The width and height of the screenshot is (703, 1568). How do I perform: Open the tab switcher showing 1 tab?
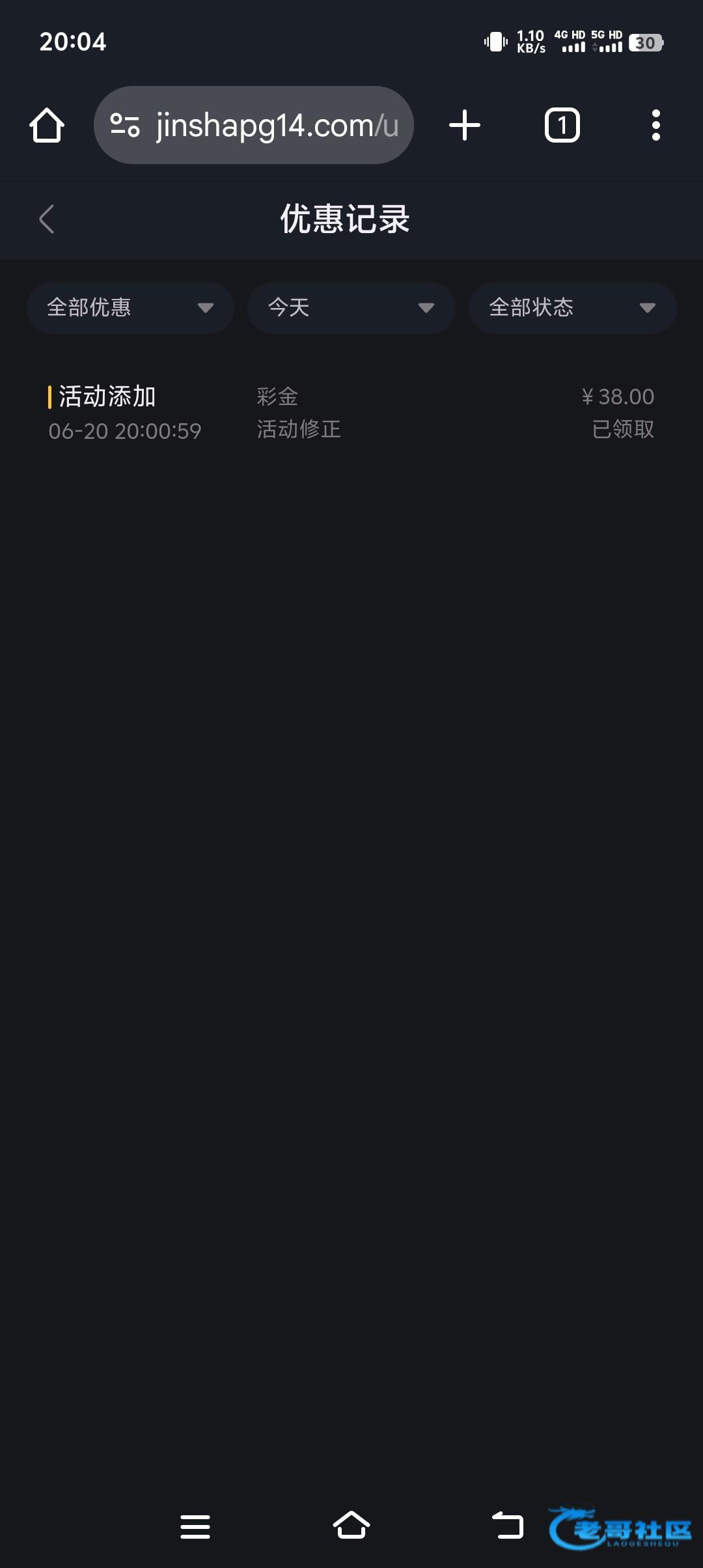pos(562,125)
